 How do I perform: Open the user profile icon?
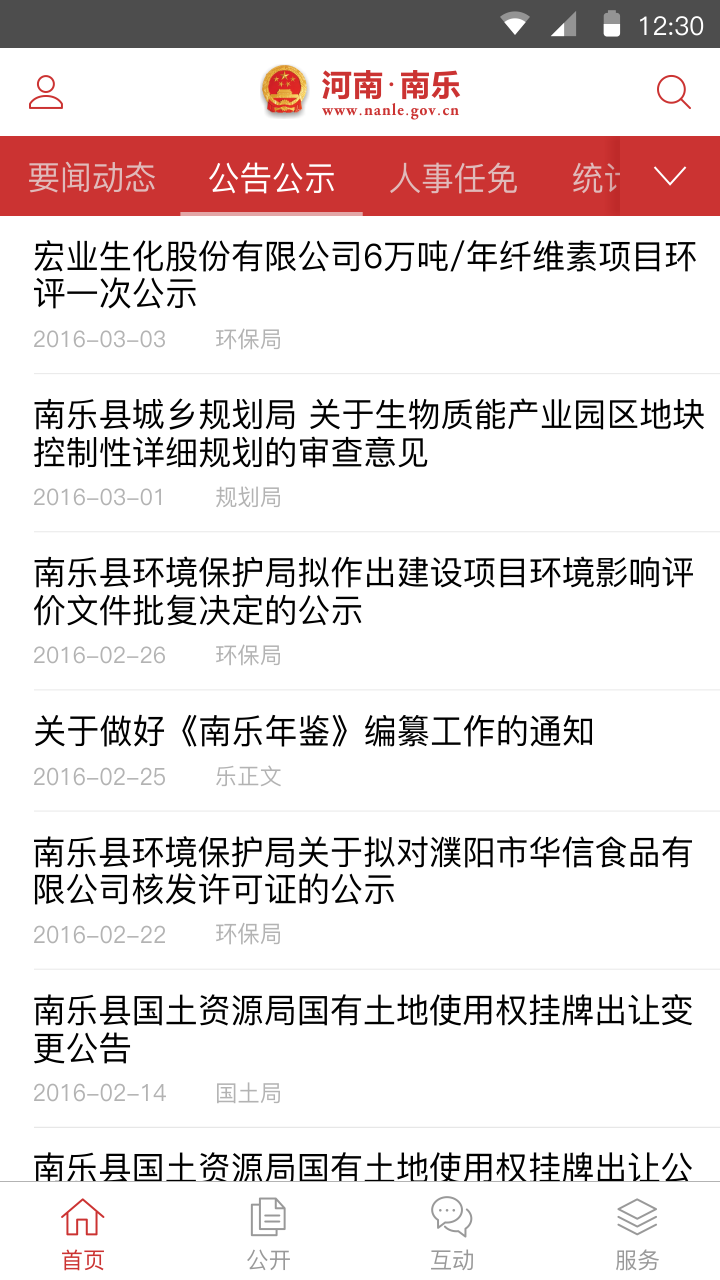point(46,92)
